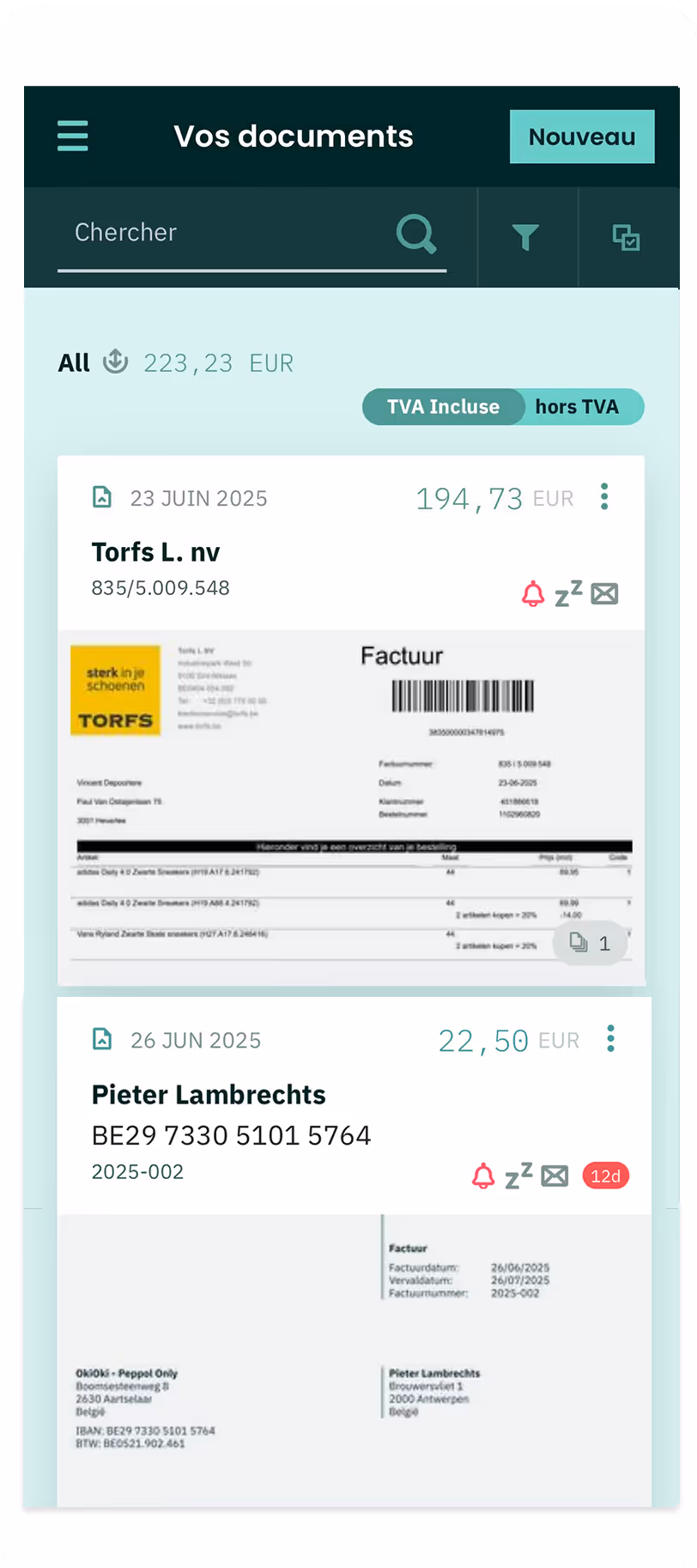The height and width of the screenshot is (1568, 697).
Task: Tap the envelope icon on Torfs invoice
Action: (605, 593)
